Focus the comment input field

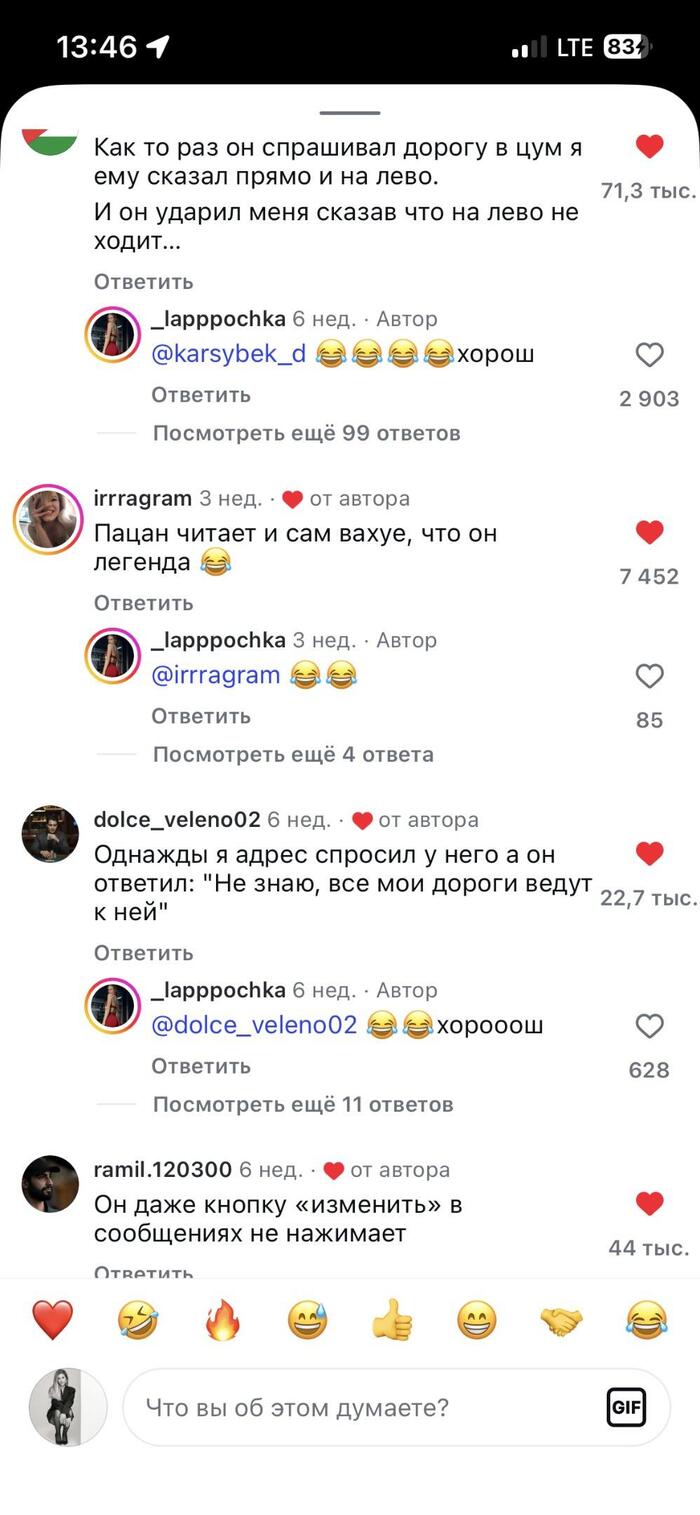pyautogui.click(x=360, y=1408)
